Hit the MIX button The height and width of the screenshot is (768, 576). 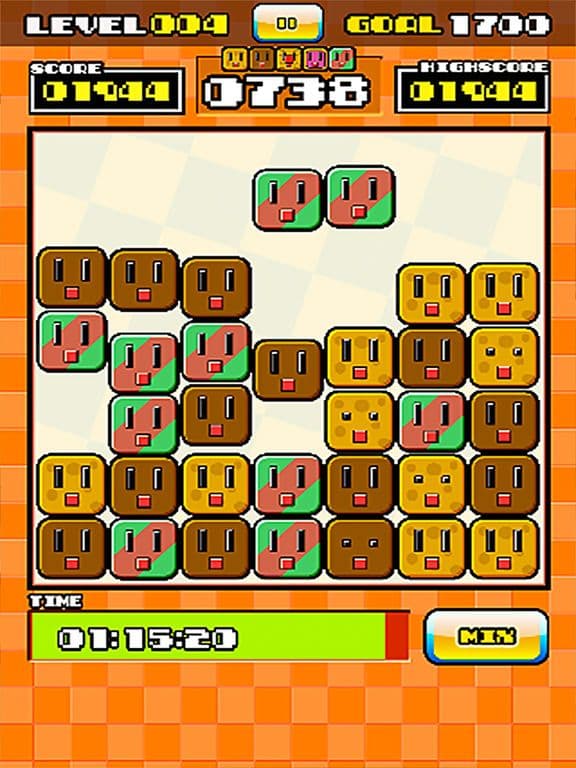point(486,636)
